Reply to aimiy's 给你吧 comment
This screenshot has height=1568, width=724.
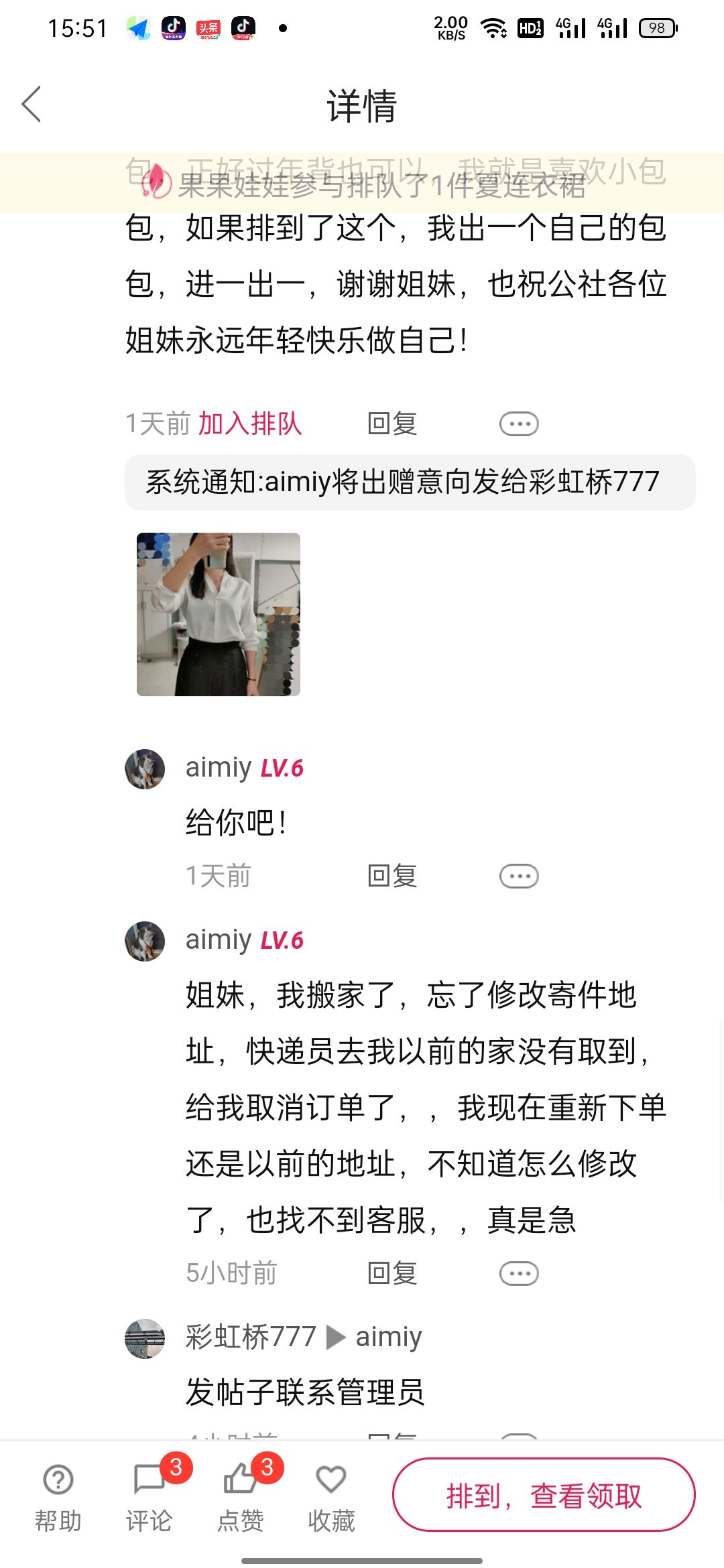(x=392, y=876)
